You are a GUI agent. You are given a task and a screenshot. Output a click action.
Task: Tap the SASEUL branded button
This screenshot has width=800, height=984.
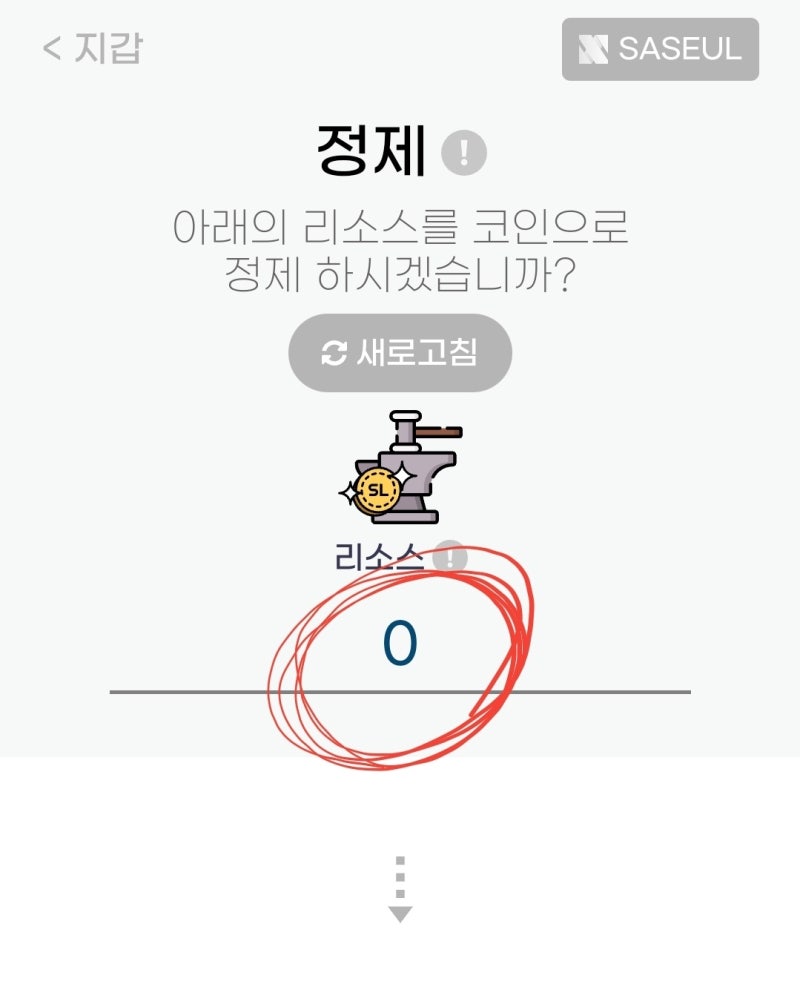click(660, 50)
